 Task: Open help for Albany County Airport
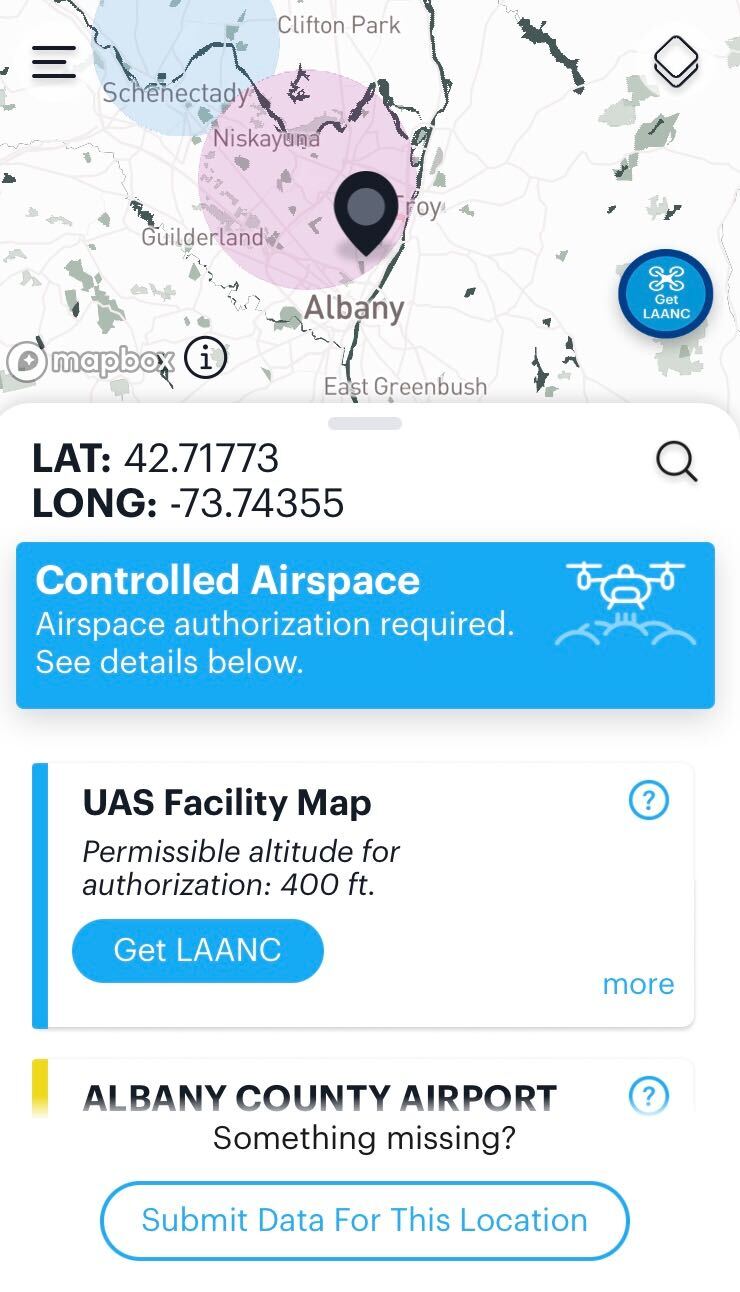(x=648, y=1096)
